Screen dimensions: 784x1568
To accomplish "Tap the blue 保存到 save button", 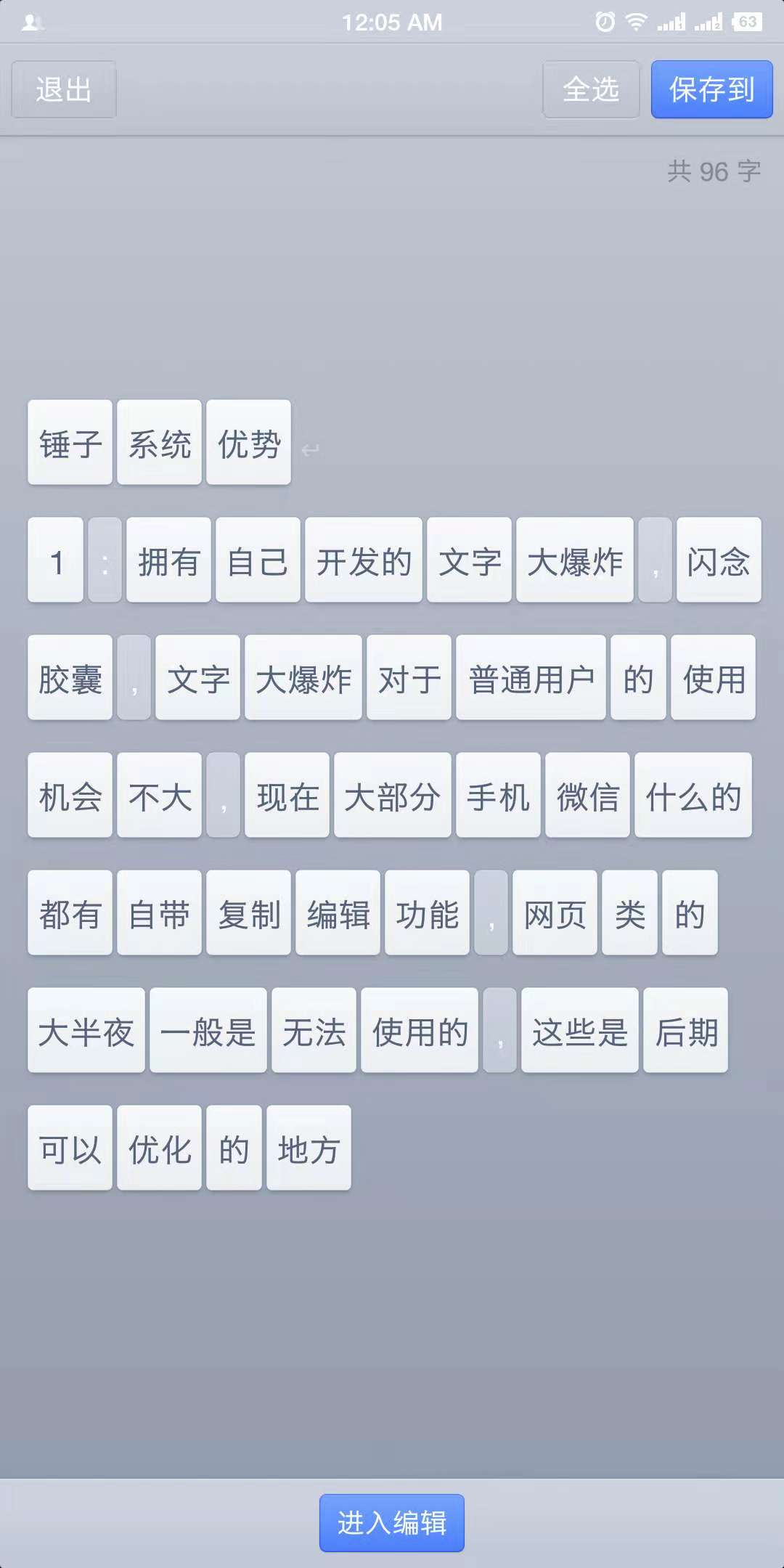I will coord(711,89).
